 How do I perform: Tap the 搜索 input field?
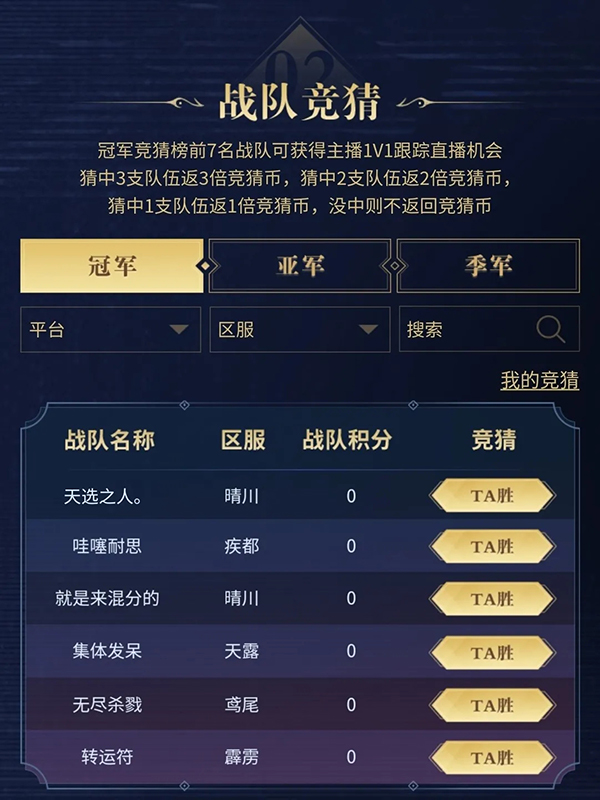coord(465,329)
